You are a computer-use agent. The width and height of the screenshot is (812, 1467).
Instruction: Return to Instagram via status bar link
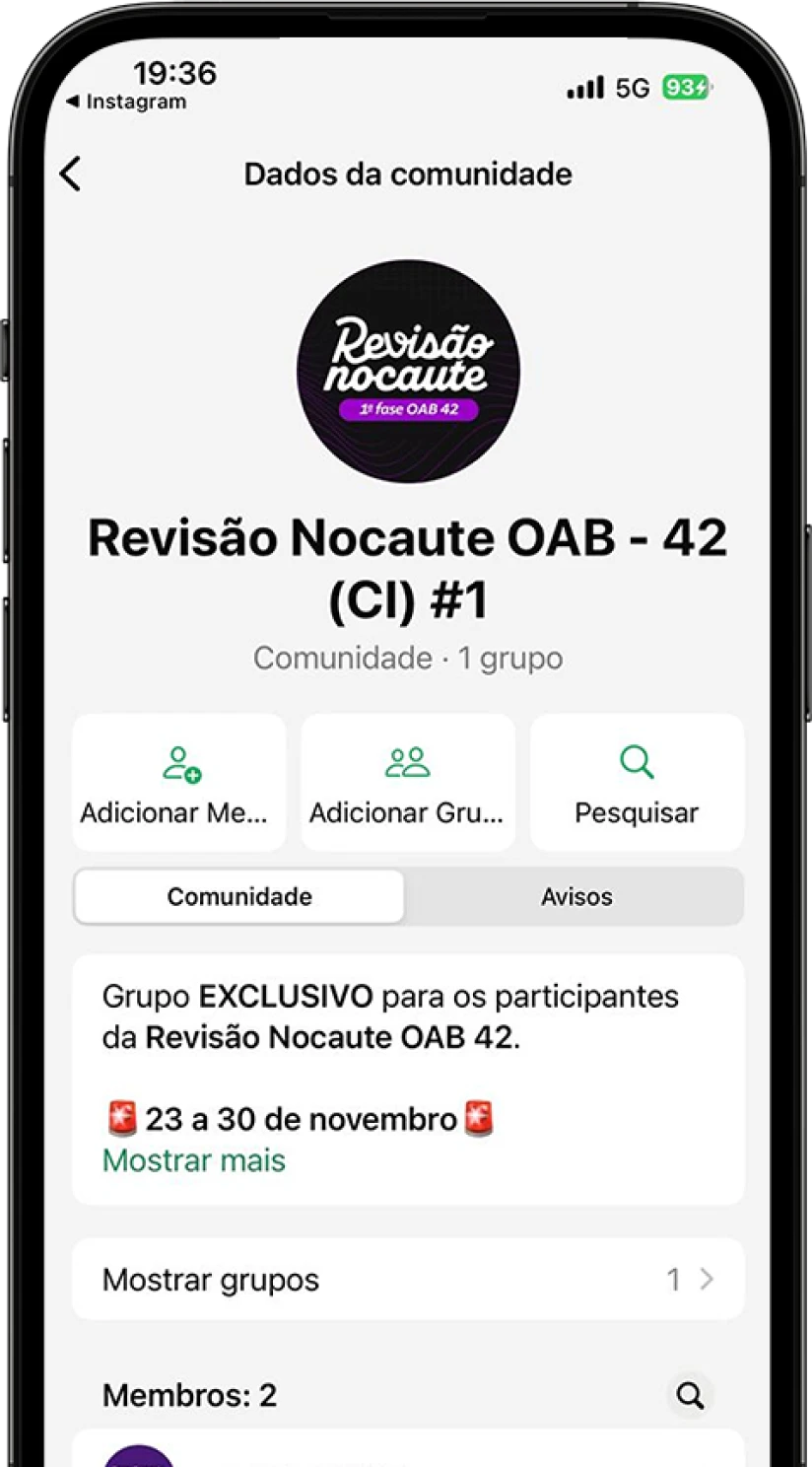(126, 102)
